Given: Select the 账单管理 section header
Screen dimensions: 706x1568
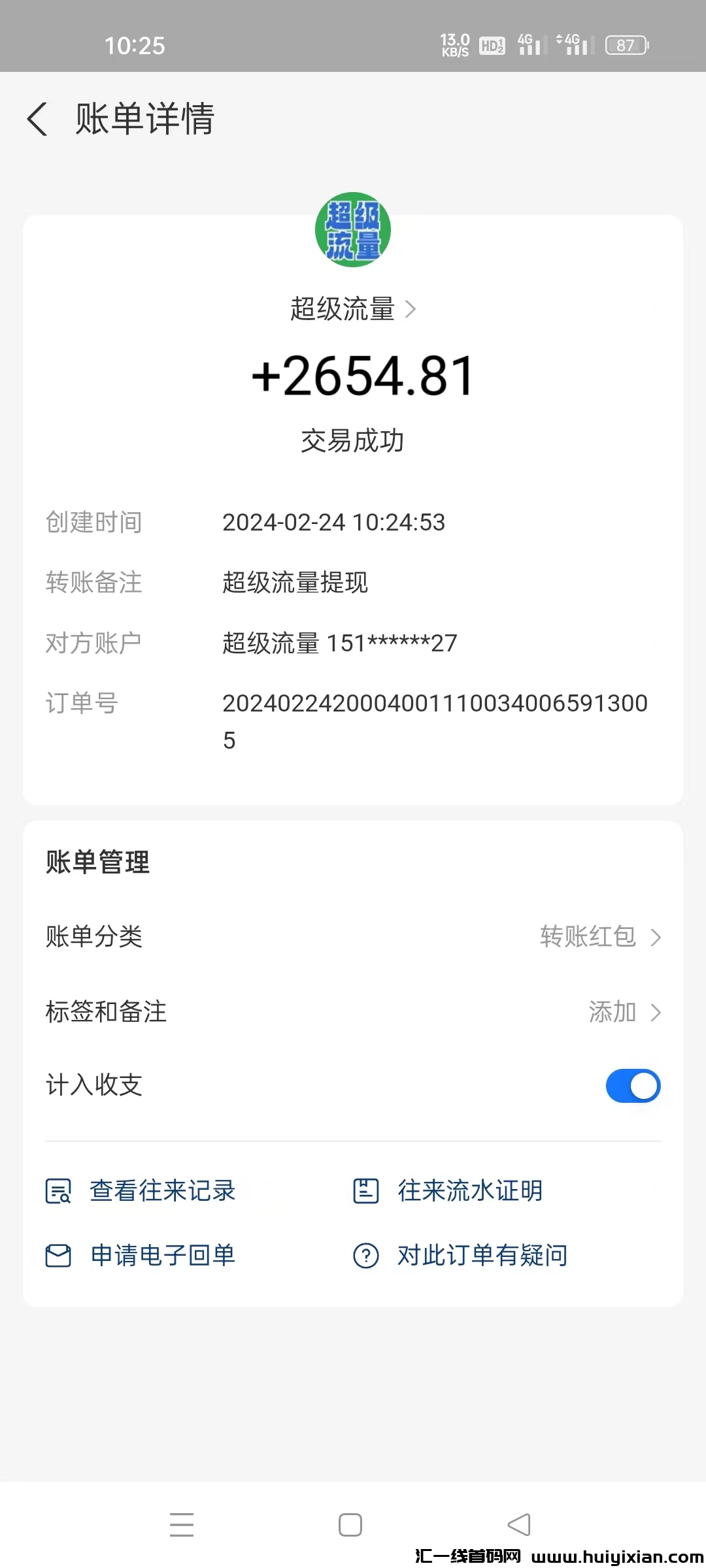Looking at the screenshot, I should pyautogui.click(x=97, y=862).
